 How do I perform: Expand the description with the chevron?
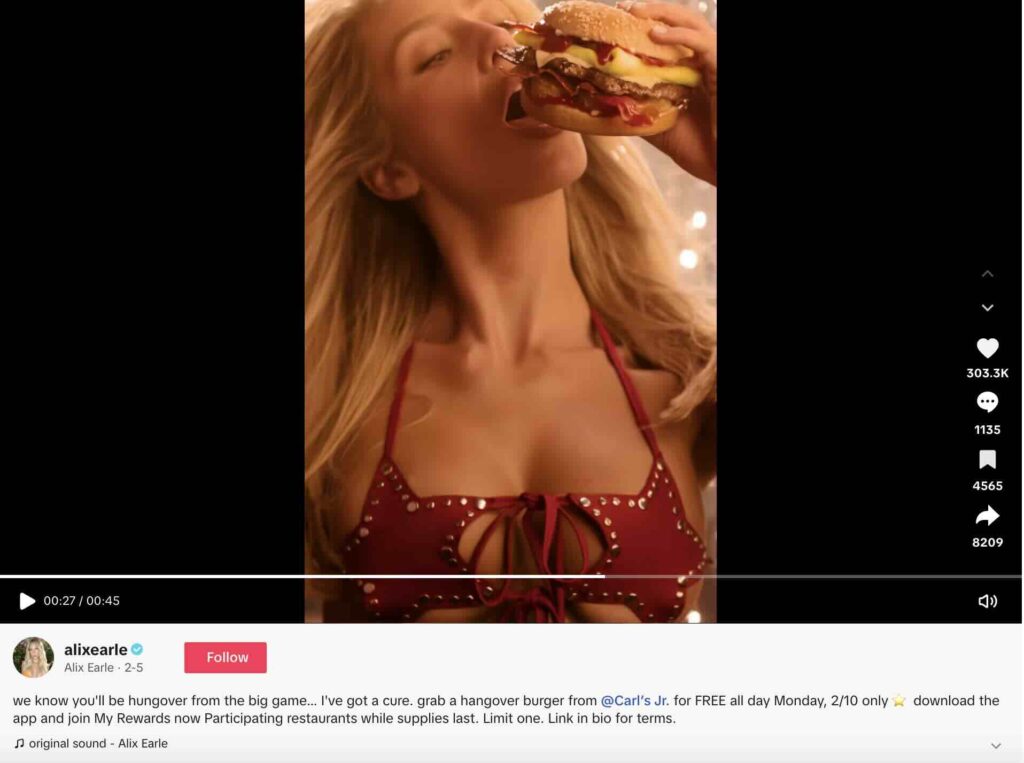click(x=995, y=746)
